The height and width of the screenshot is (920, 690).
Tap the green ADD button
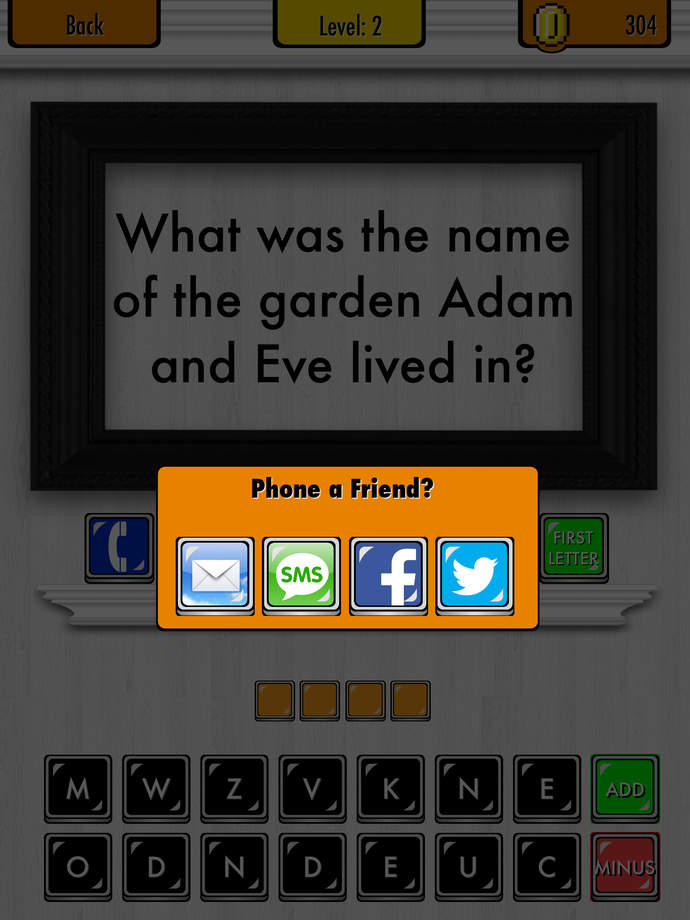[625, 789]
